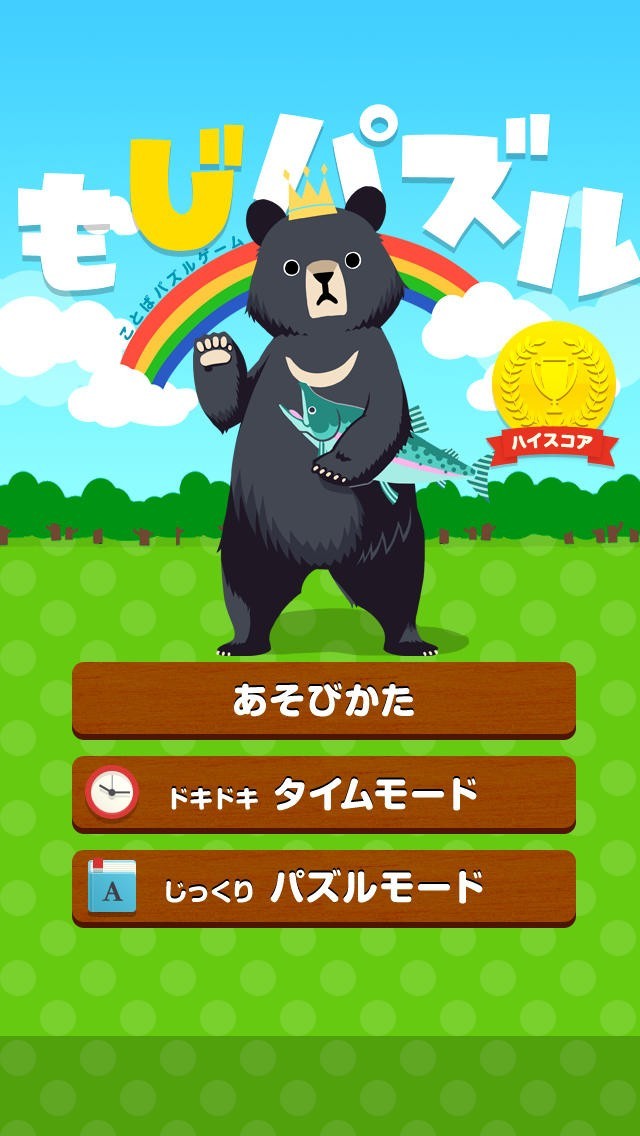Screen dimensions: 640x1136
Task: Start じっくり パズルモード
Action: pos(323,888)
